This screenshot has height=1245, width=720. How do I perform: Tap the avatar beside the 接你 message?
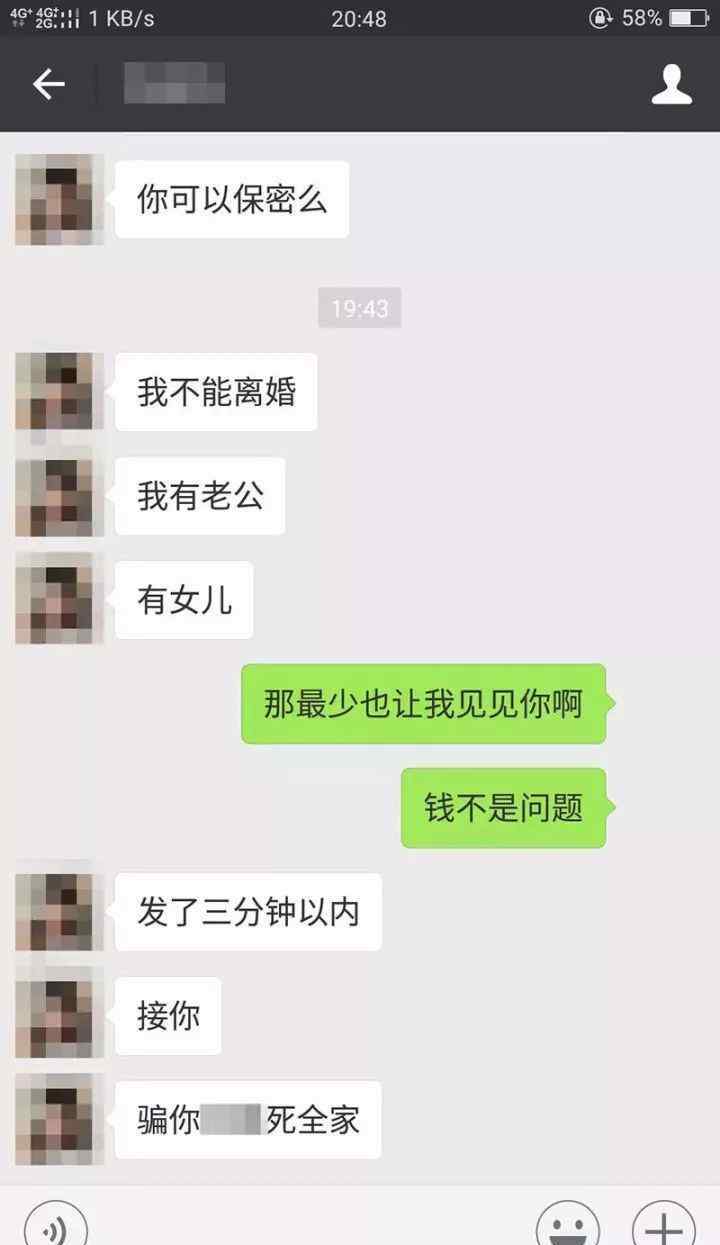[60, 1016]
